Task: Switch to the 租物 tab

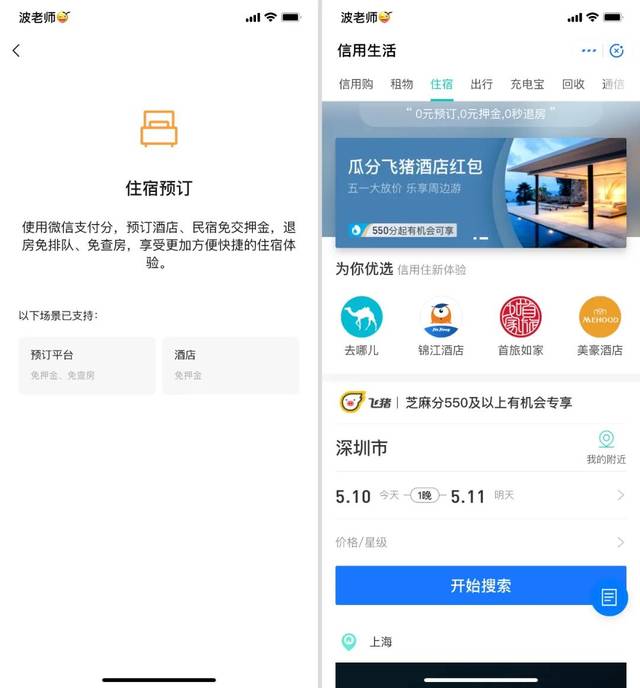Action: 402,85
